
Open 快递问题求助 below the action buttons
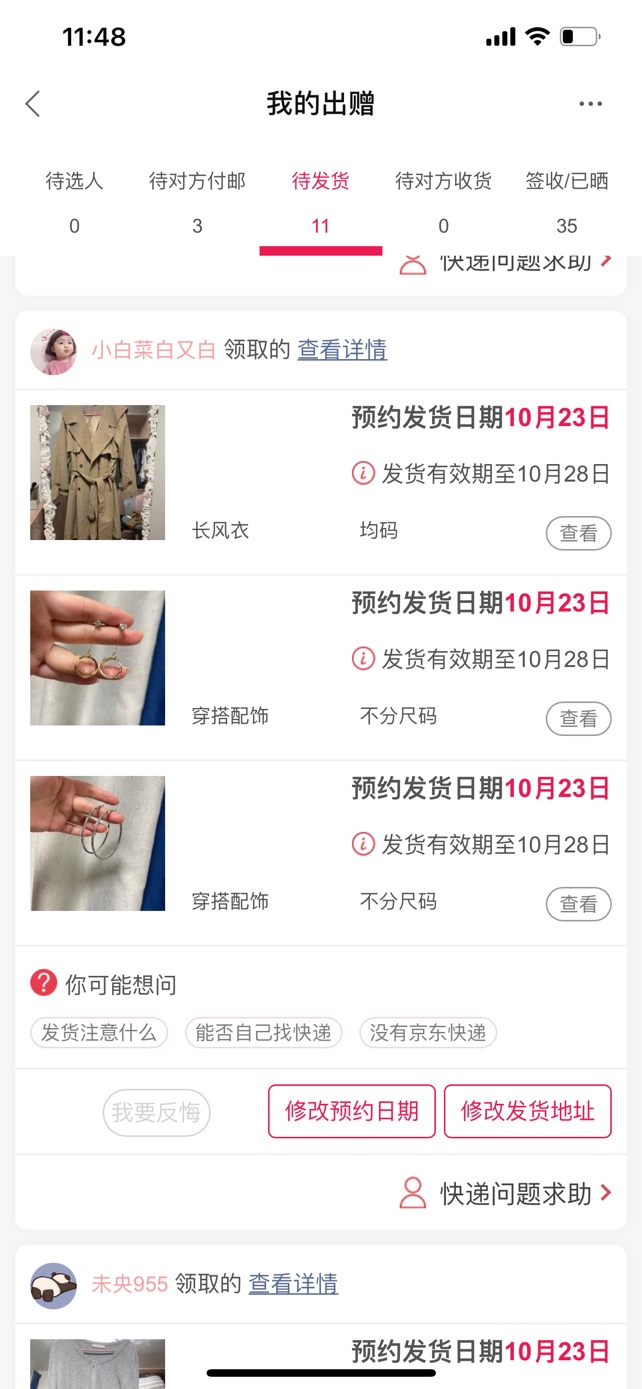tap(505, 1193)
